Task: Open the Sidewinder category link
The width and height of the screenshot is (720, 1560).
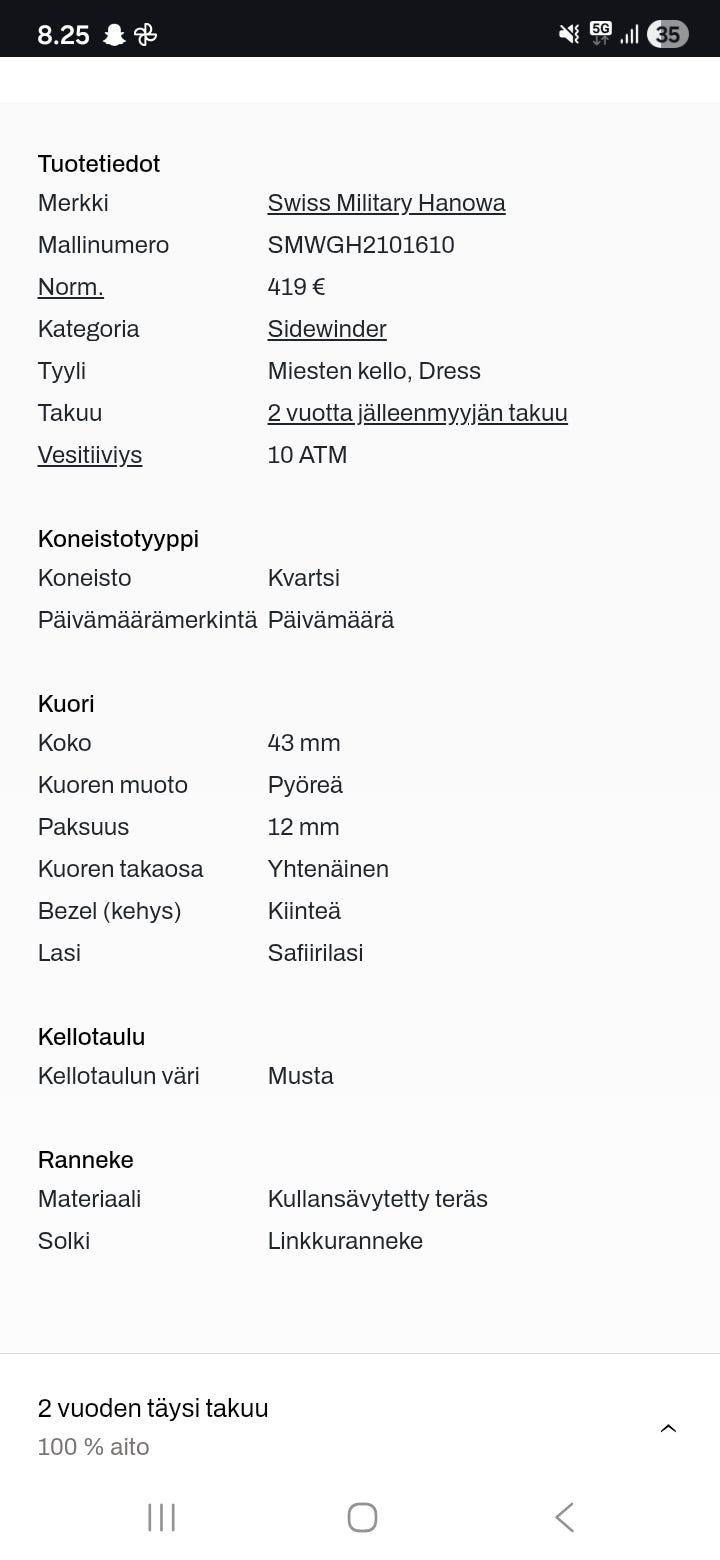Action: [327, 328]
